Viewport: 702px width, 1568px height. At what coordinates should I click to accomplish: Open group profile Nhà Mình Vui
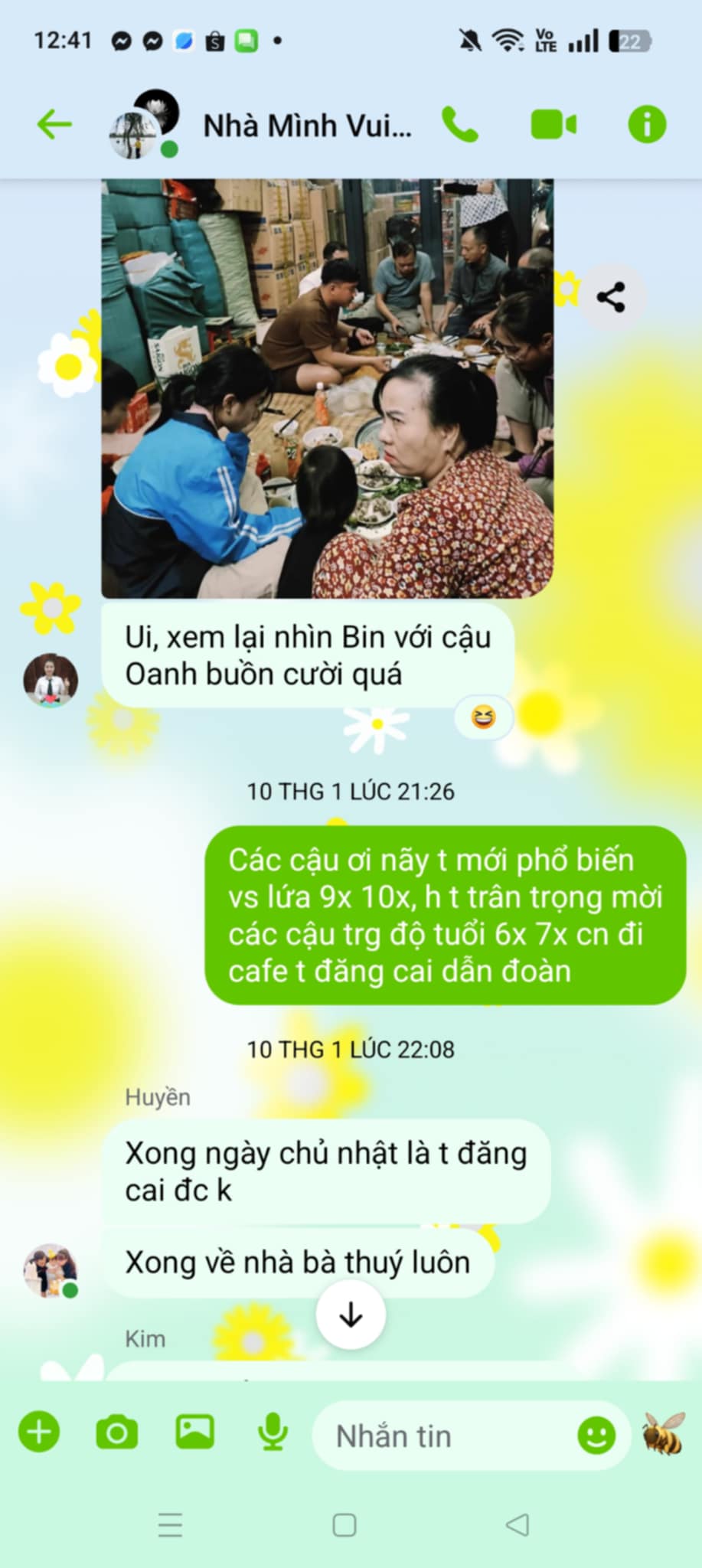pyautogui.click(x=306, y=126)
